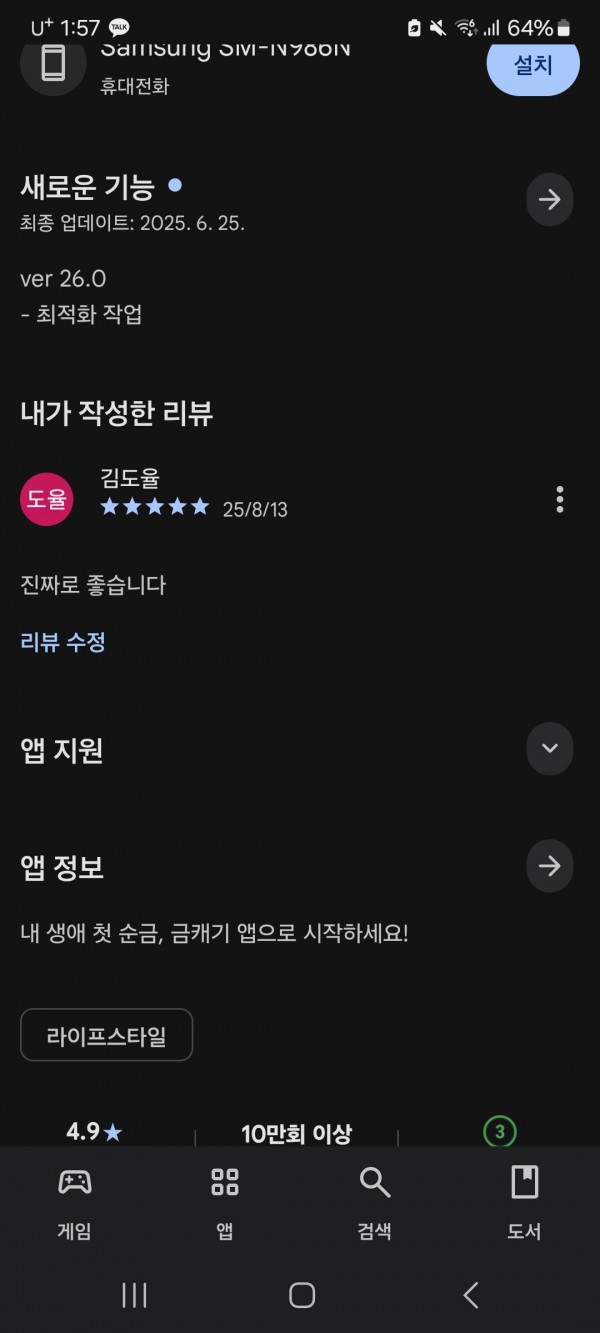Open recent apps from navigation bar
The image size is (600, 1333).
[x=134, y=1295]
